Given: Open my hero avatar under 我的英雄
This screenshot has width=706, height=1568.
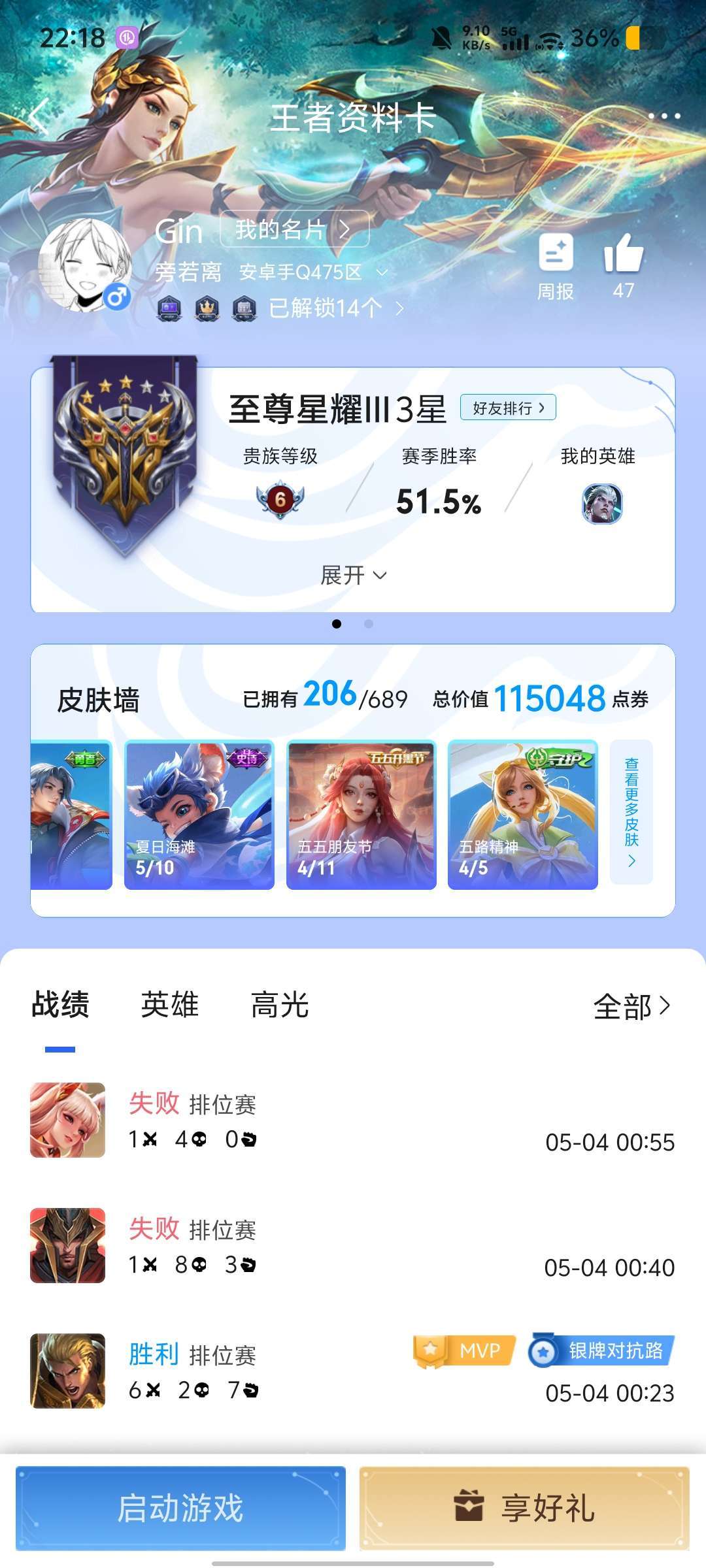Looking at the screenshot, I should (602, 504).
